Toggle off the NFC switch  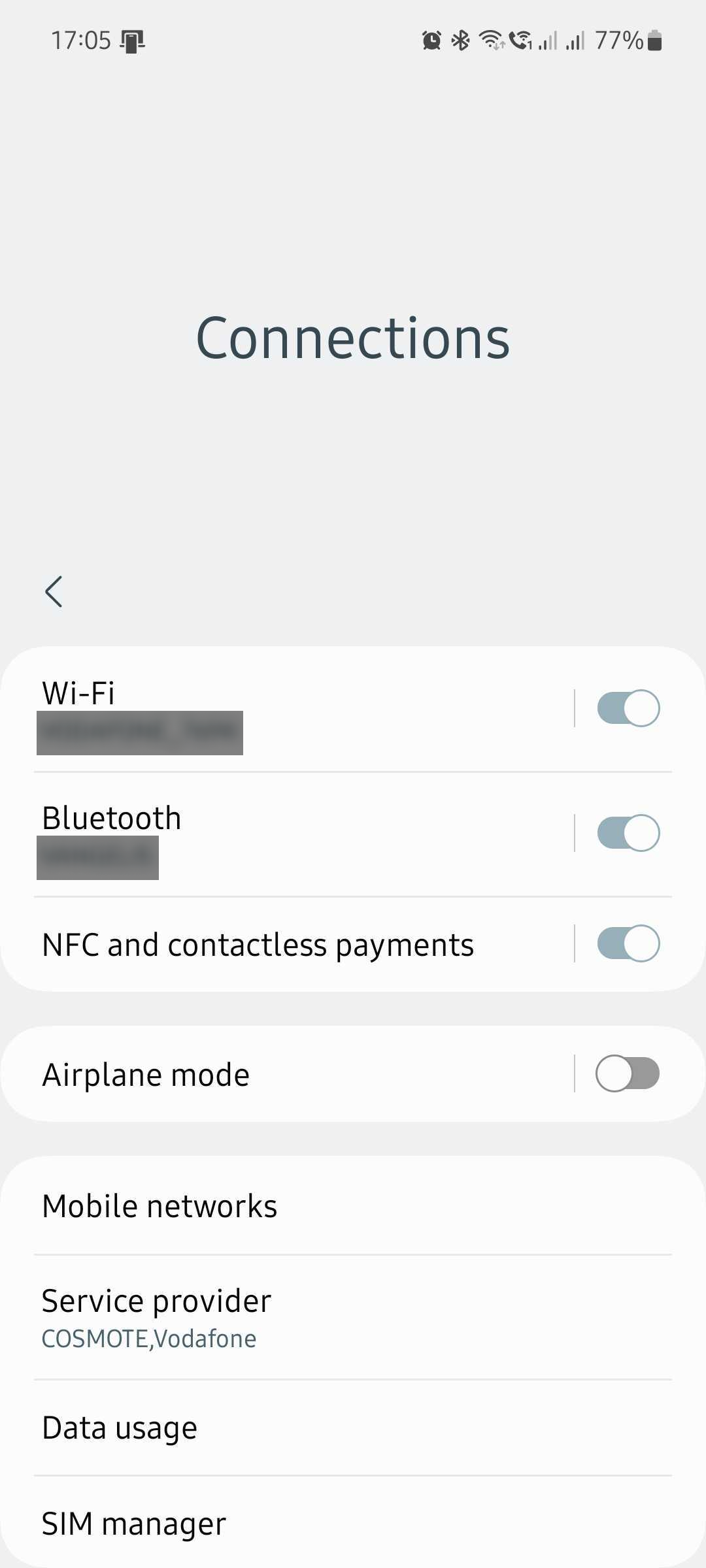tap(628, 943)
